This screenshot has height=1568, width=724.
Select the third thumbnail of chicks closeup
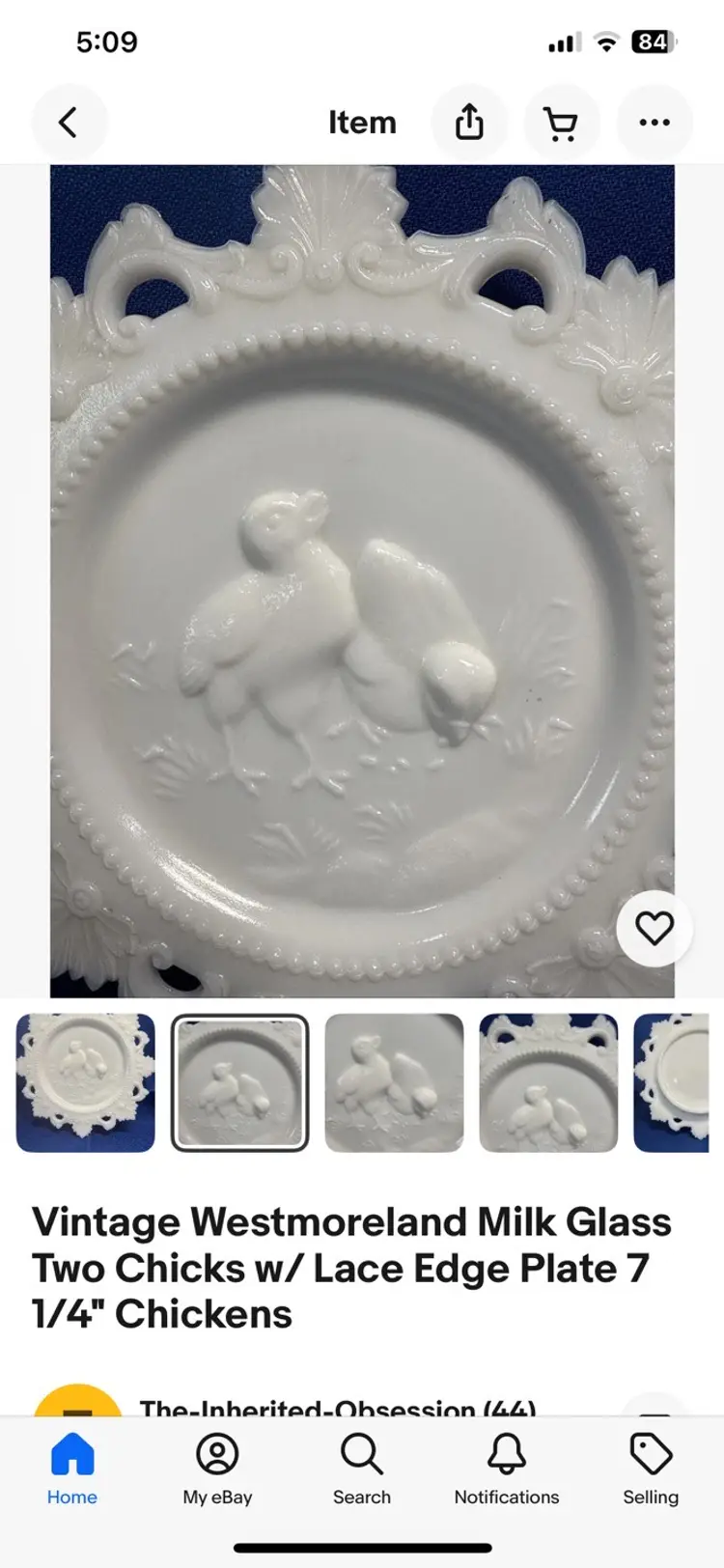394,1082
